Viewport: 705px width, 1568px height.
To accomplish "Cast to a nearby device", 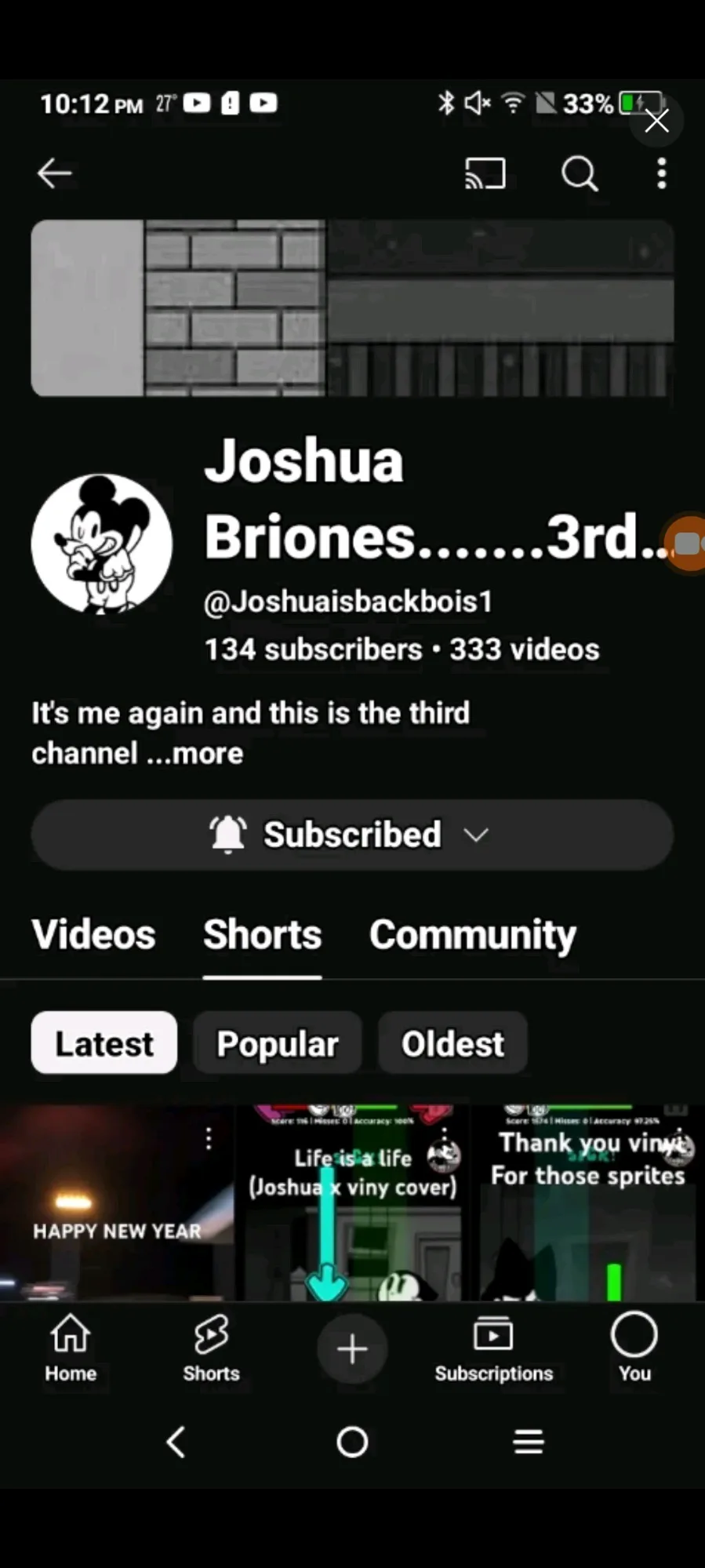I will (485, 173).
